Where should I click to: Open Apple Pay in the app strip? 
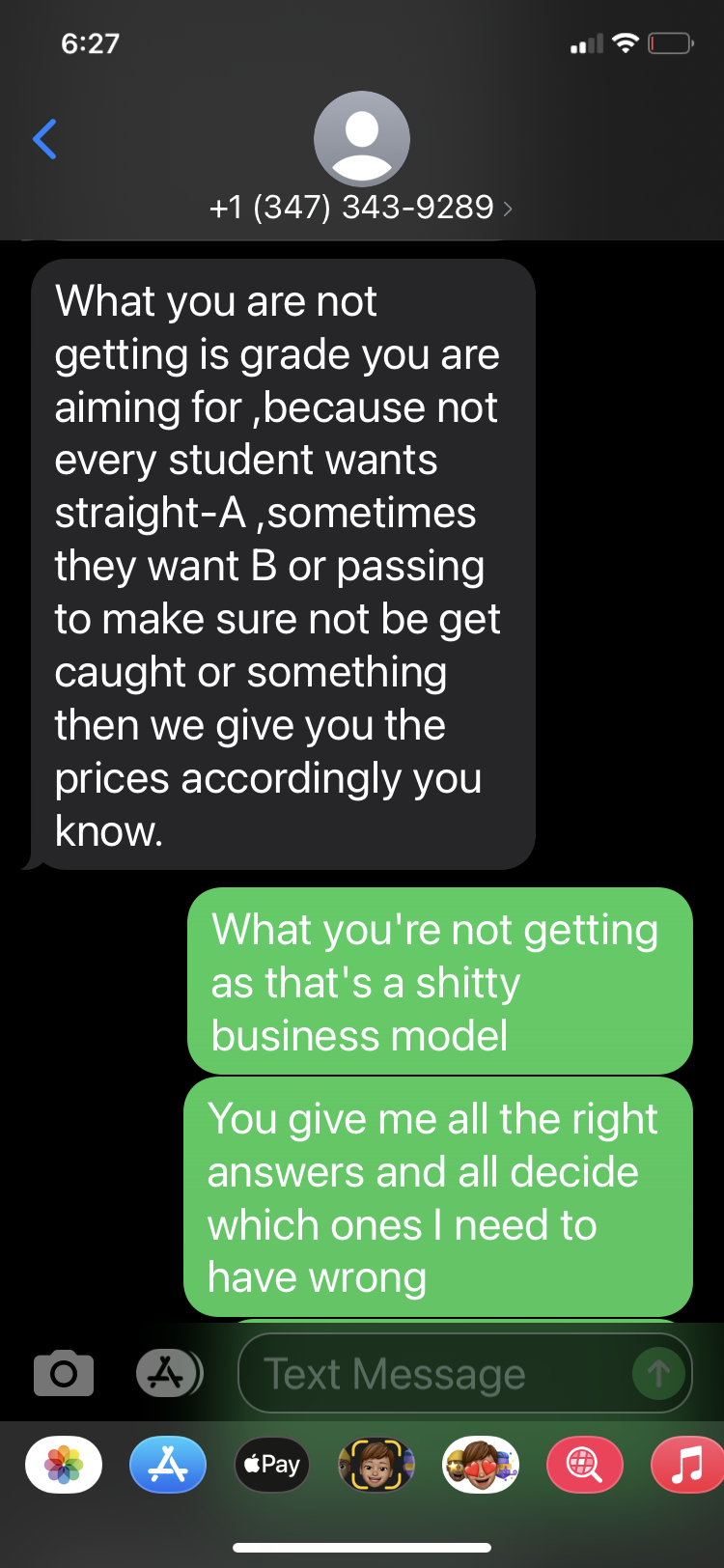(272, 1465)
